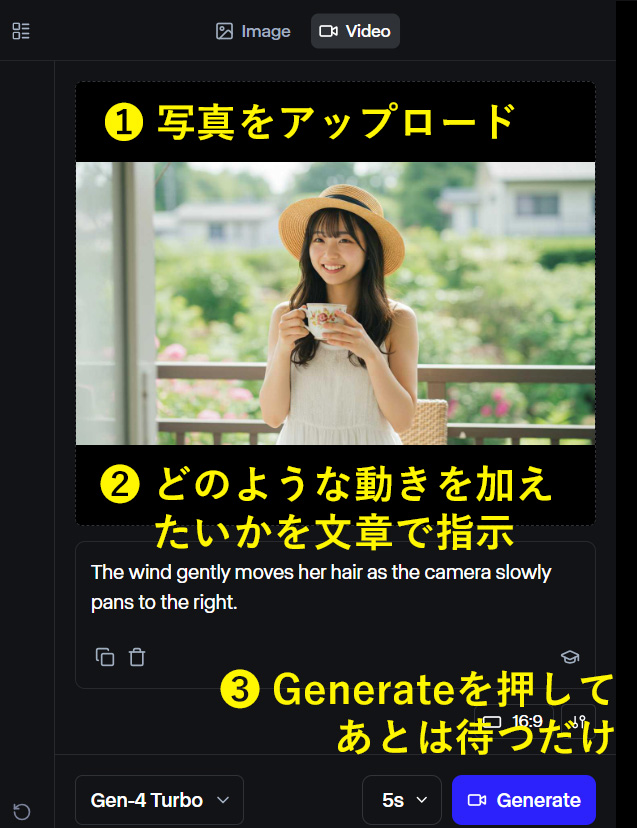Copy the prompt text

click(105, 657)
